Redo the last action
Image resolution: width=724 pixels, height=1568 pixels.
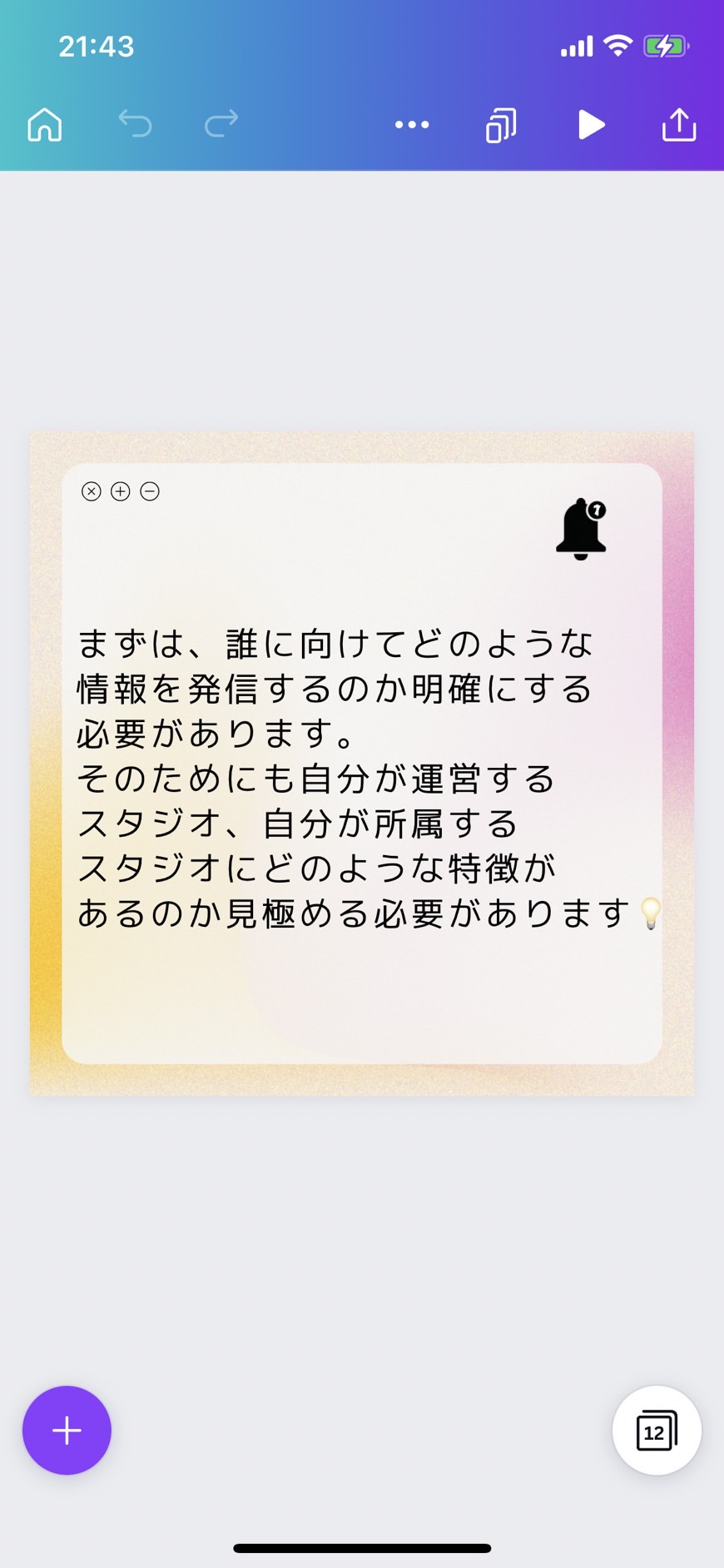pos(221,124)
